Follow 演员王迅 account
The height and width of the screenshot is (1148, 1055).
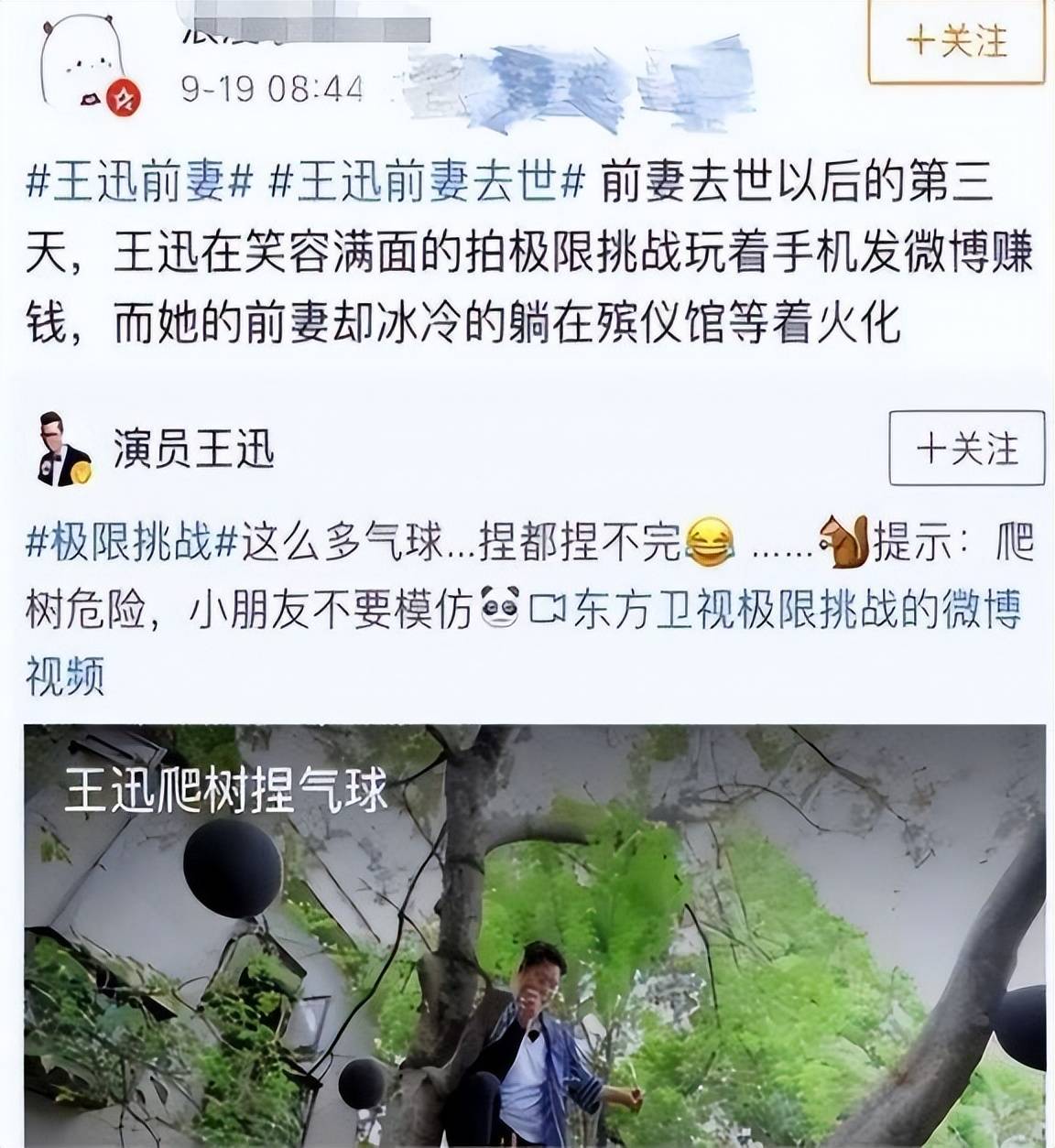point(966,449)
